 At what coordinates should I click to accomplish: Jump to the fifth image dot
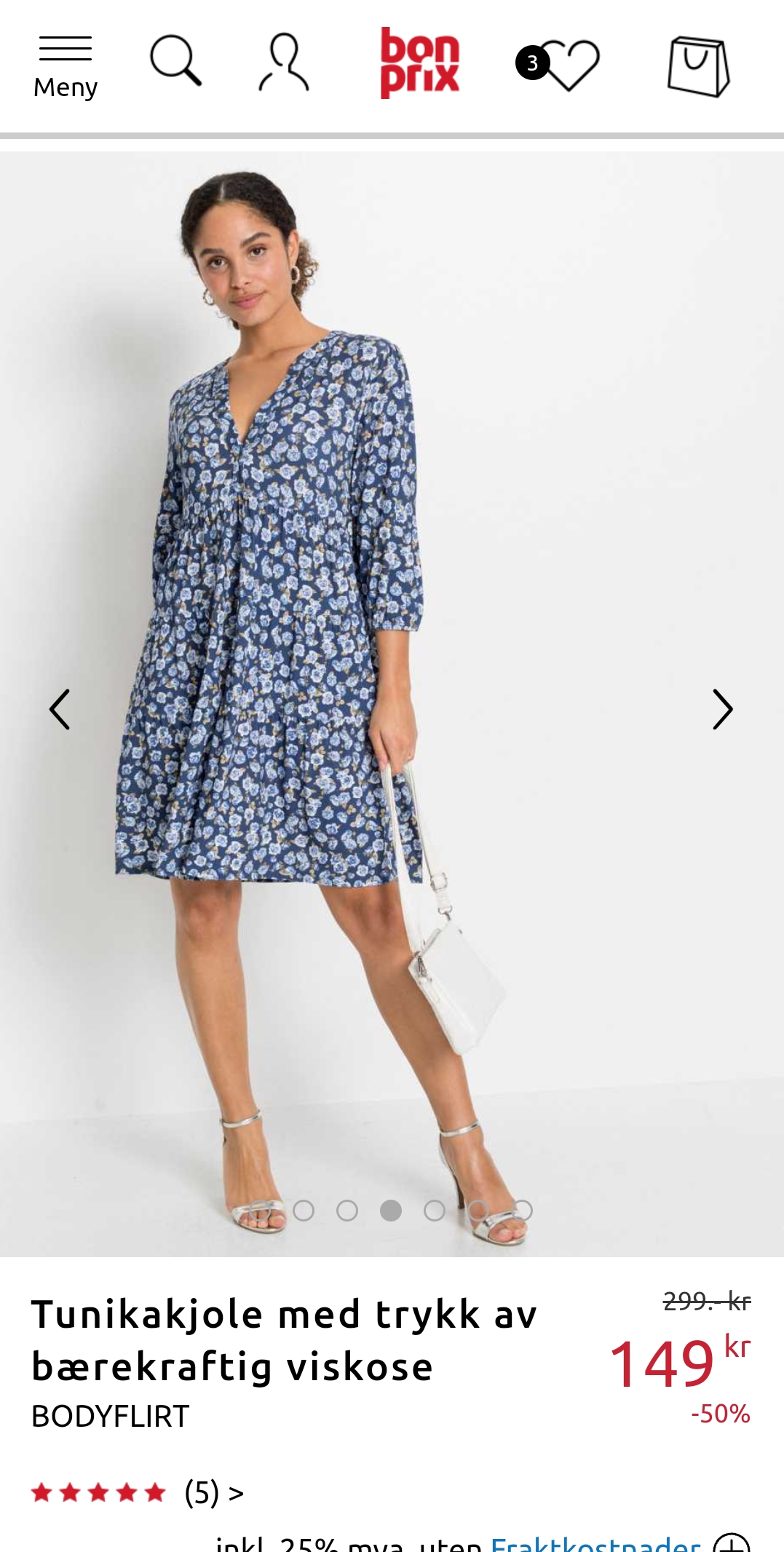pyautogui.click(x=435, y=1211)
